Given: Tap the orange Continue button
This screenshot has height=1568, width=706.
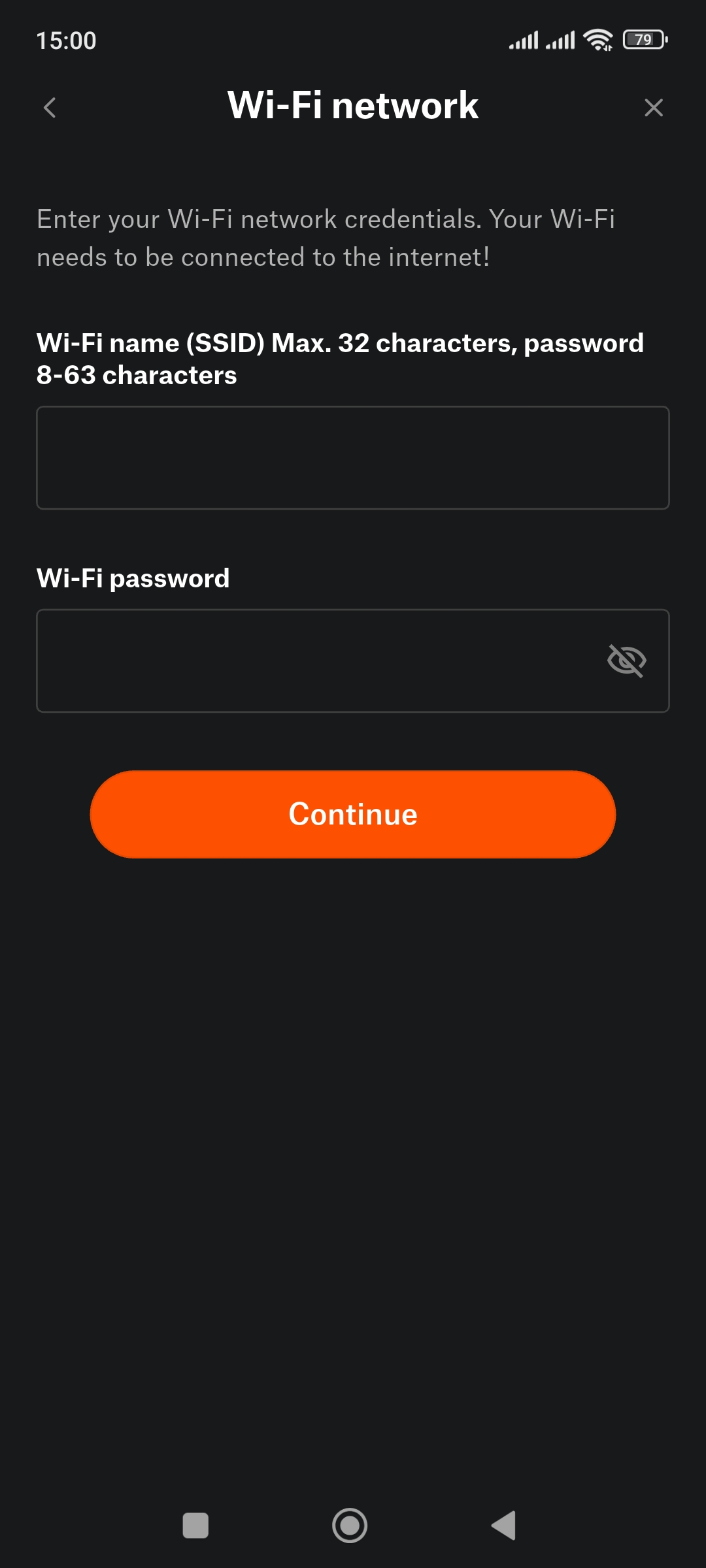Looking at the screenshot, I should click(353, 814).
